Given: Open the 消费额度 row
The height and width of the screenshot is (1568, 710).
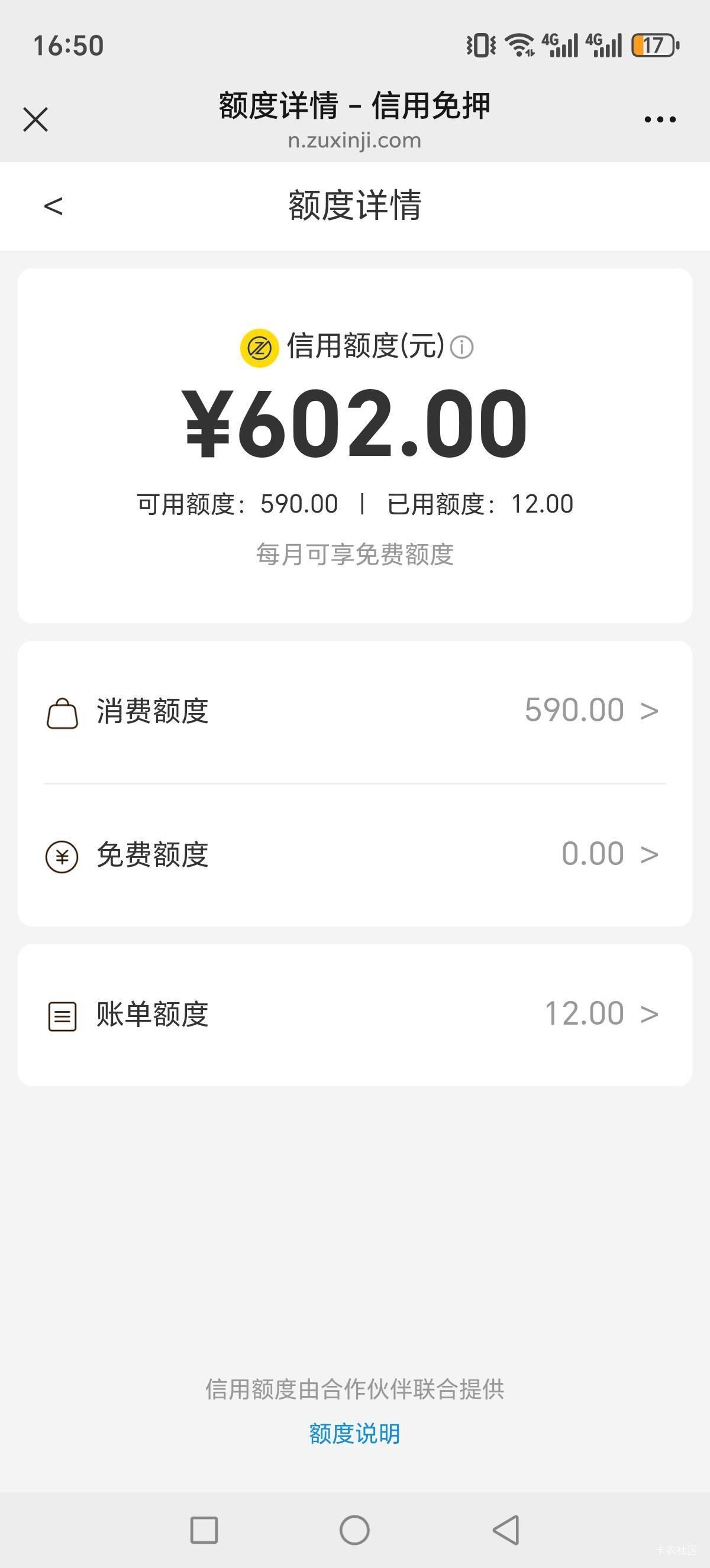Looking at the screenshot, I should coord(354,711).
